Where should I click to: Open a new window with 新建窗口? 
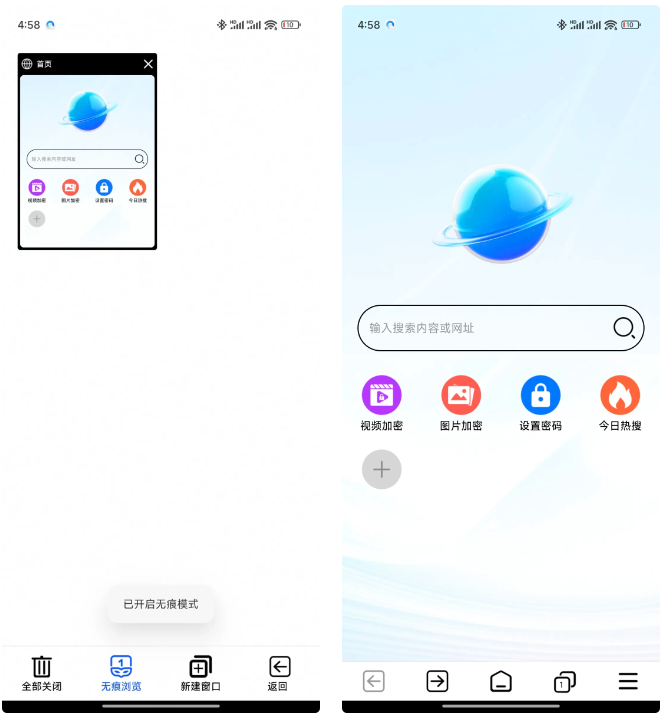click(x=200, y=673)
